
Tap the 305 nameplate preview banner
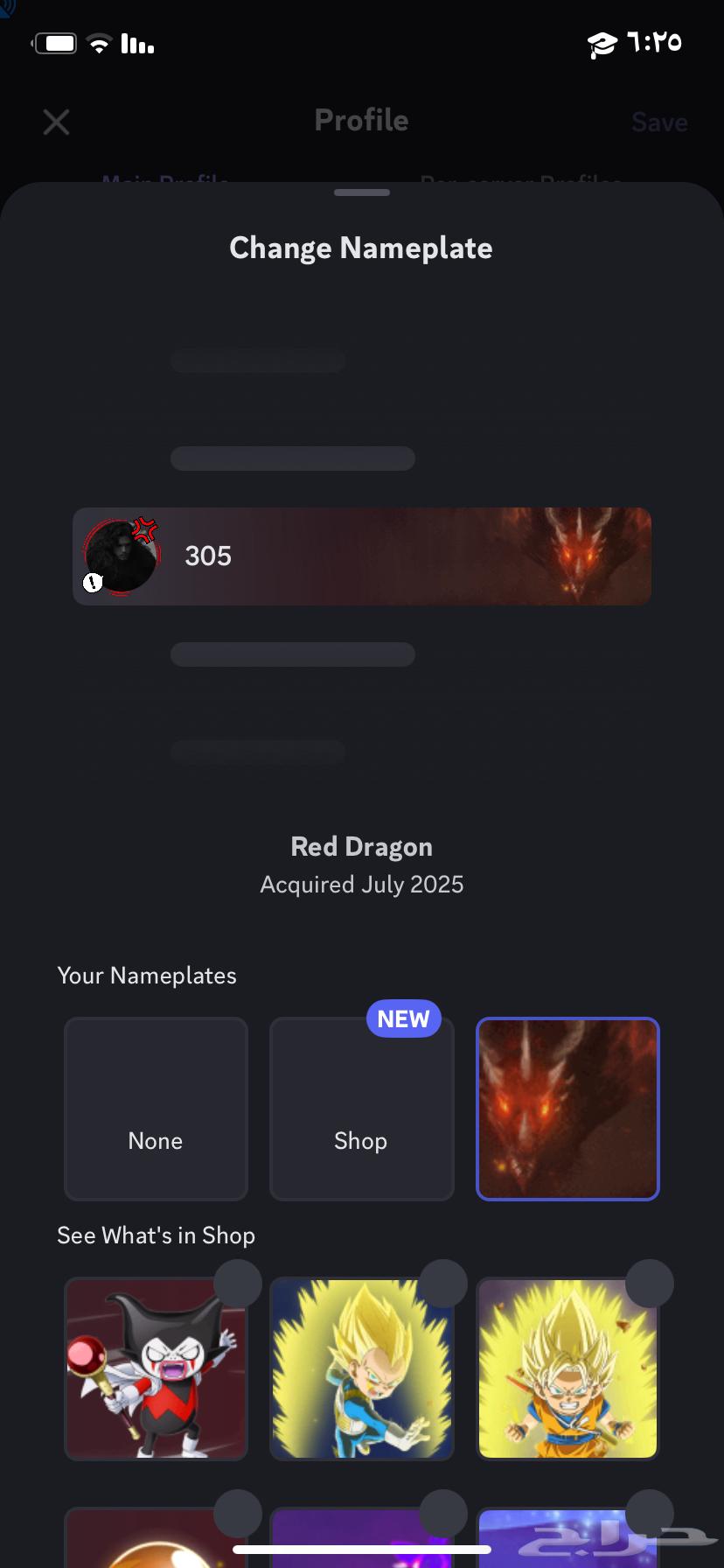tap(361, 556)
